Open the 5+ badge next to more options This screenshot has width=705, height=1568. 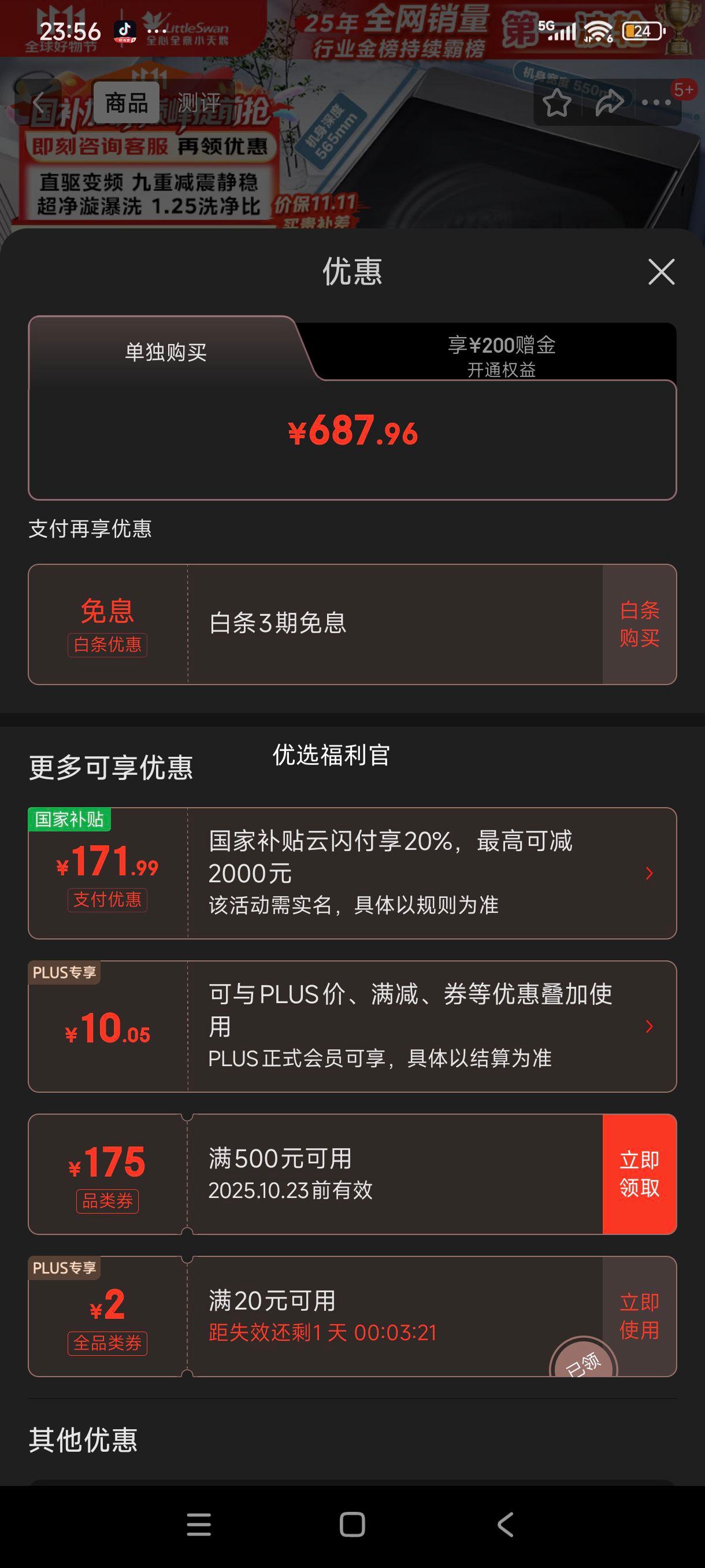coord(683,88)
